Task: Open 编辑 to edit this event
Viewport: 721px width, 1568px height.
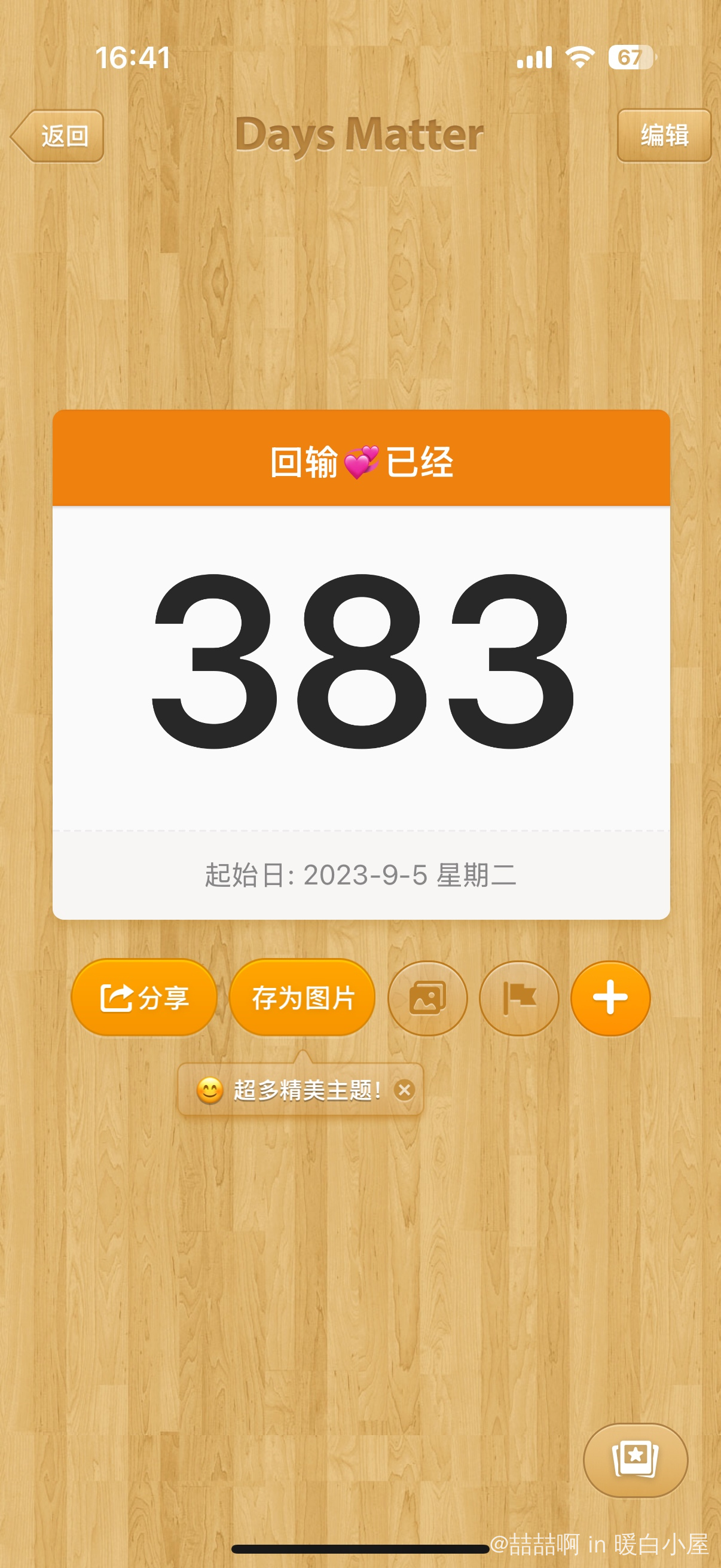Action: pos(664,135)
